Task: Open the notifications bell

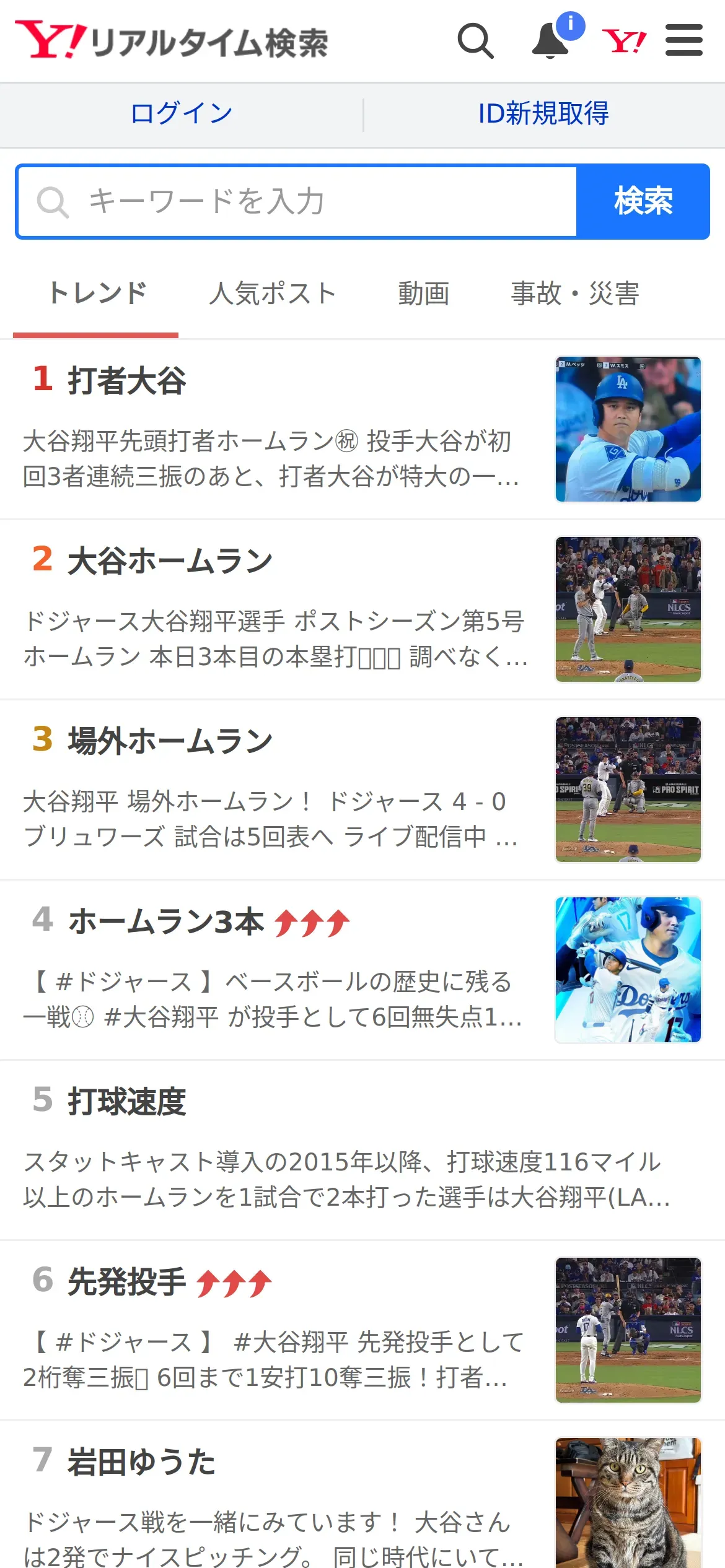Action: [551, 41]
